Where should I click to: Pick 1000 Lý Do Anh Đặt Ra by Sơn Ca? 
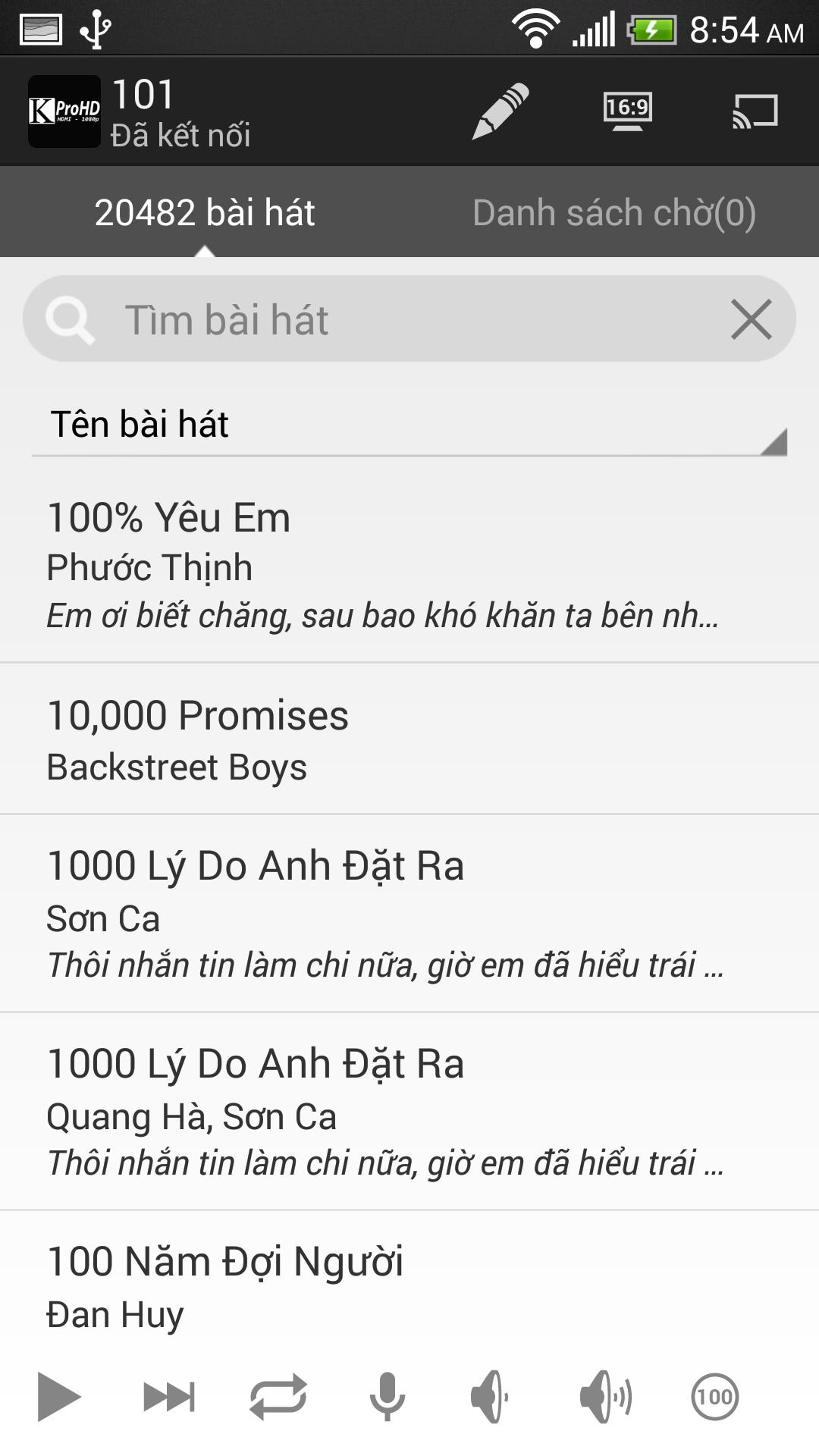click(409, 914)
